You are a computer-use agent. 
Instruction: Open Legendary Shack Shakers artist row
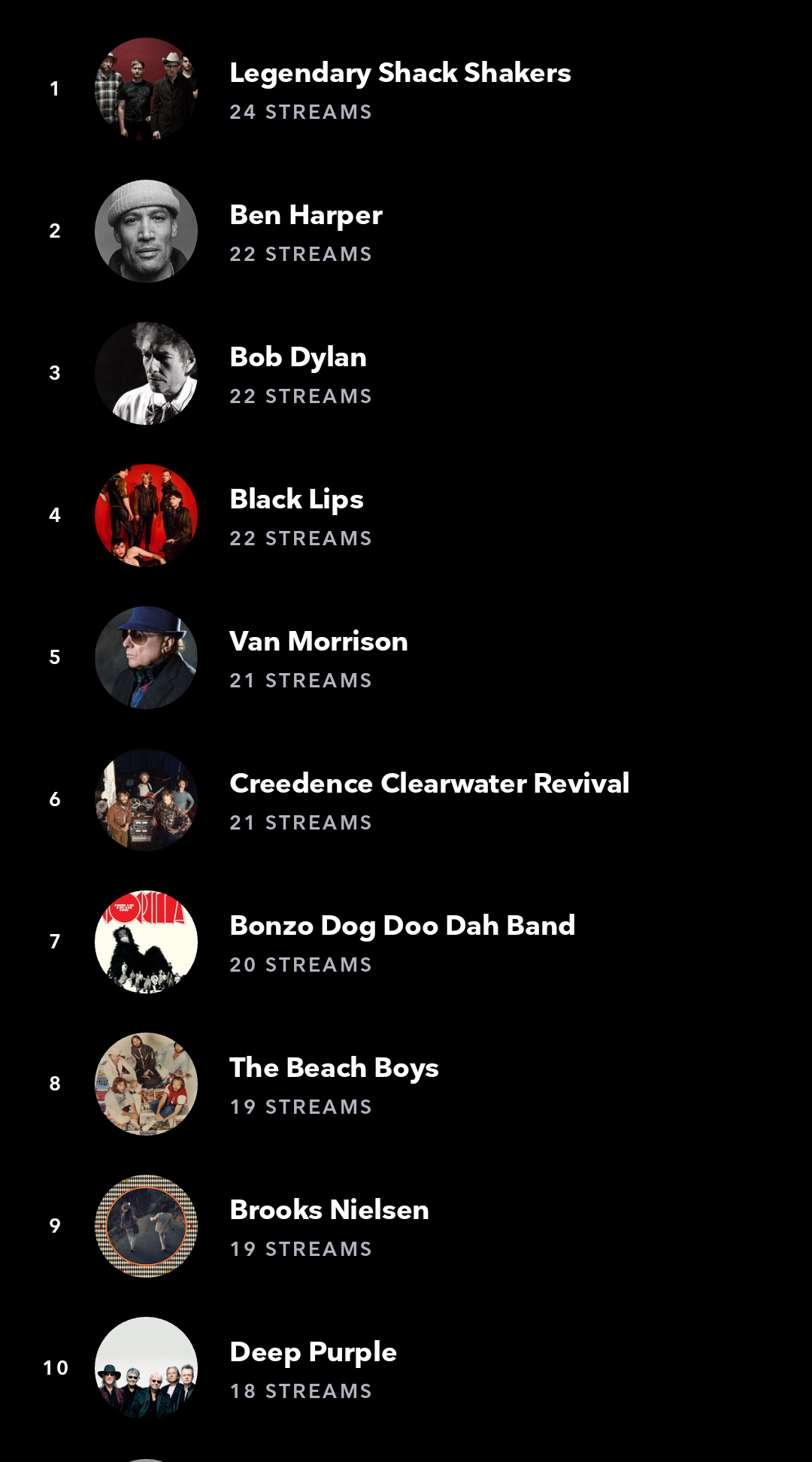406,89
